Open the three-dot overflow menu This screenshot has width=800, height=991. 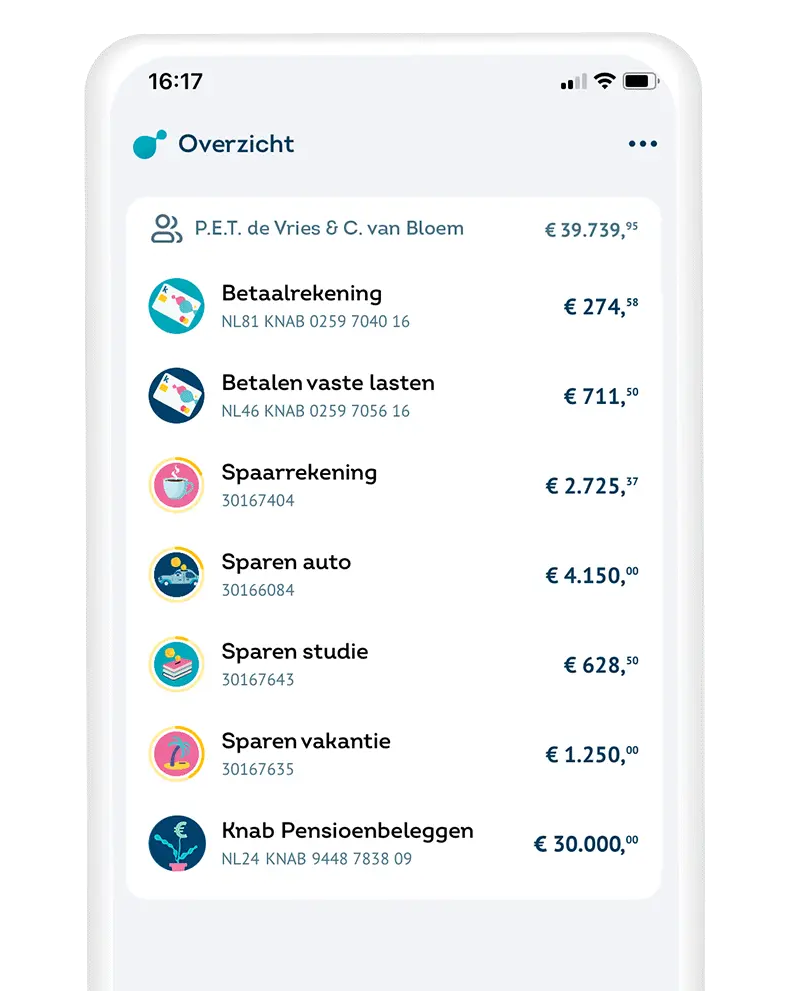point(642,144)
